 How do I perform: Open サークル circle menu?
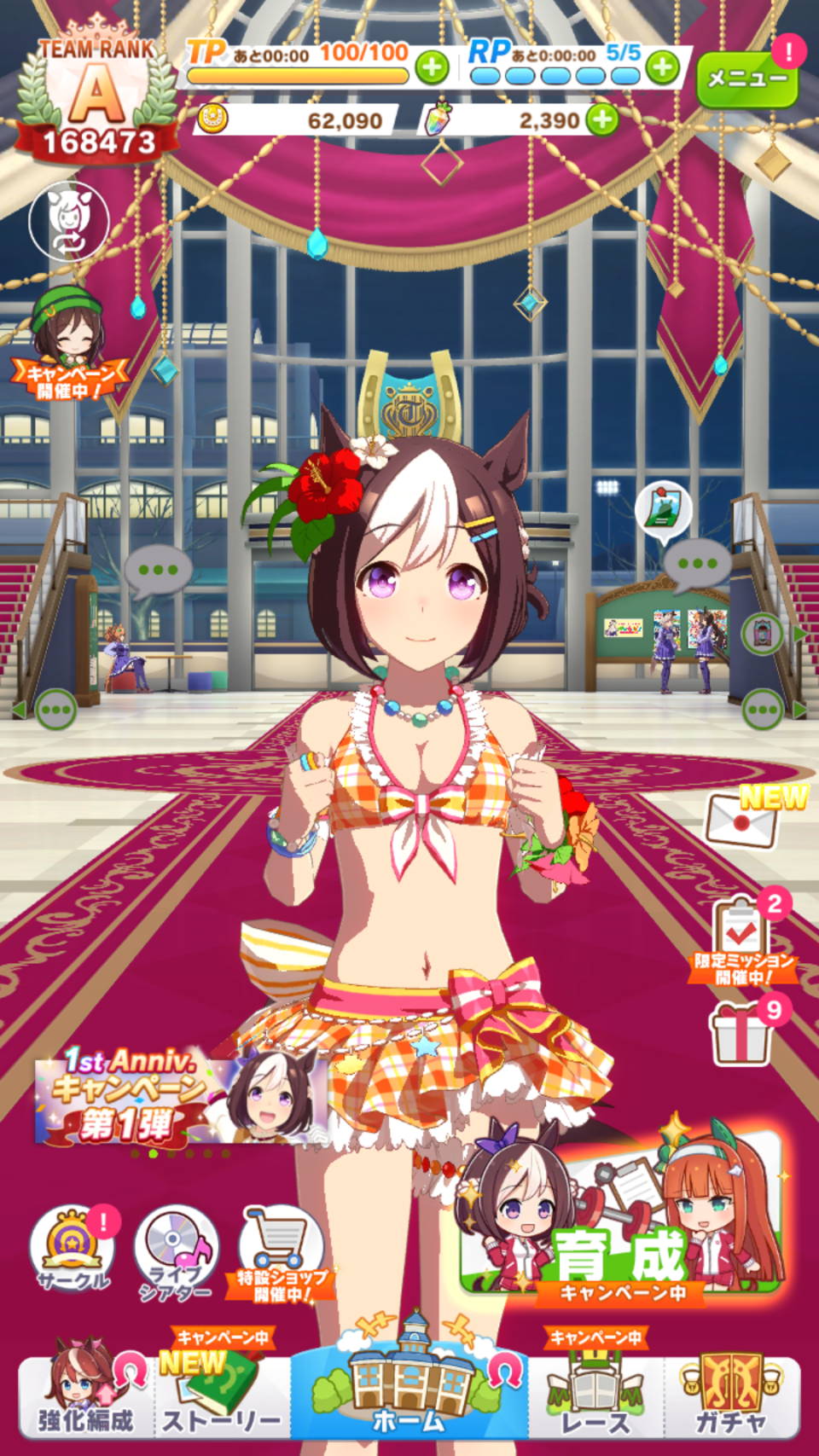73,1250
